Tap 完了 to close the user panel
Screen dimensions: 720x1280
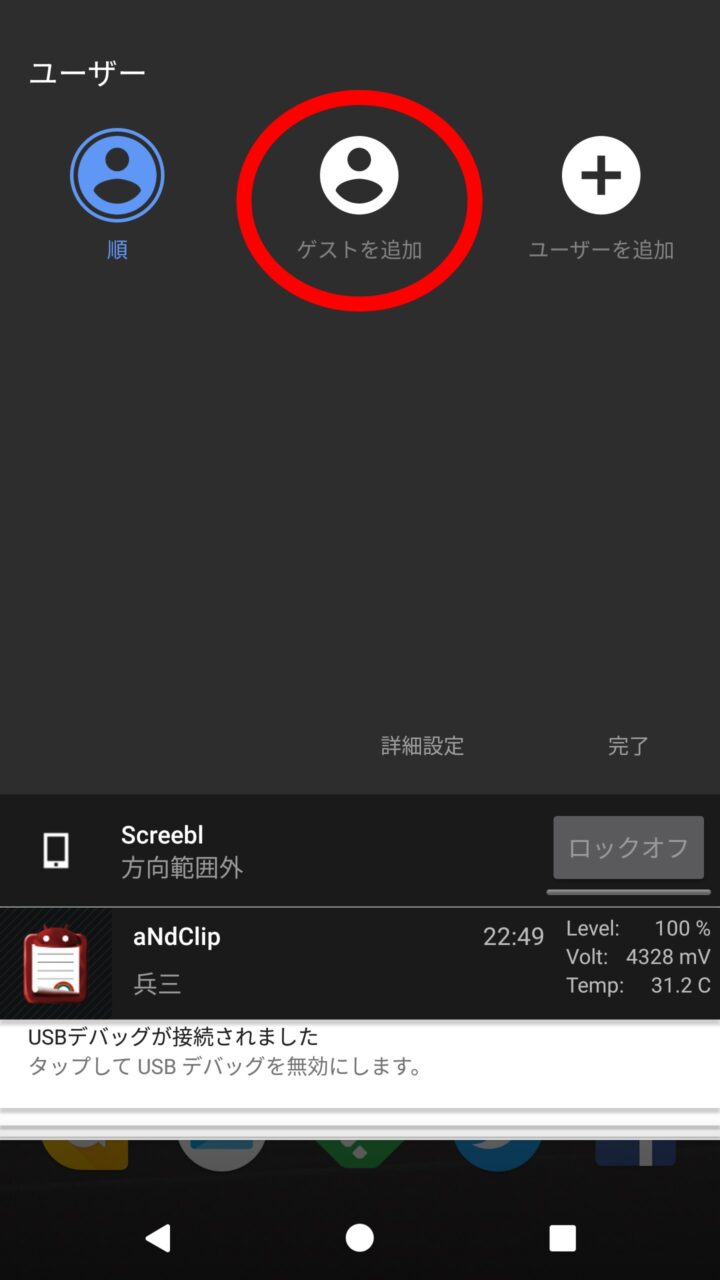pos(628,746)
